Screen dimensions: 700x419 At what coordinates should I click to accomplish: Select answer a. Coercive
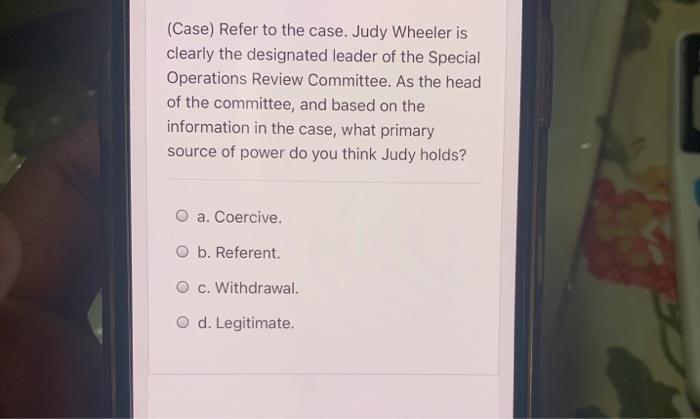181,217
